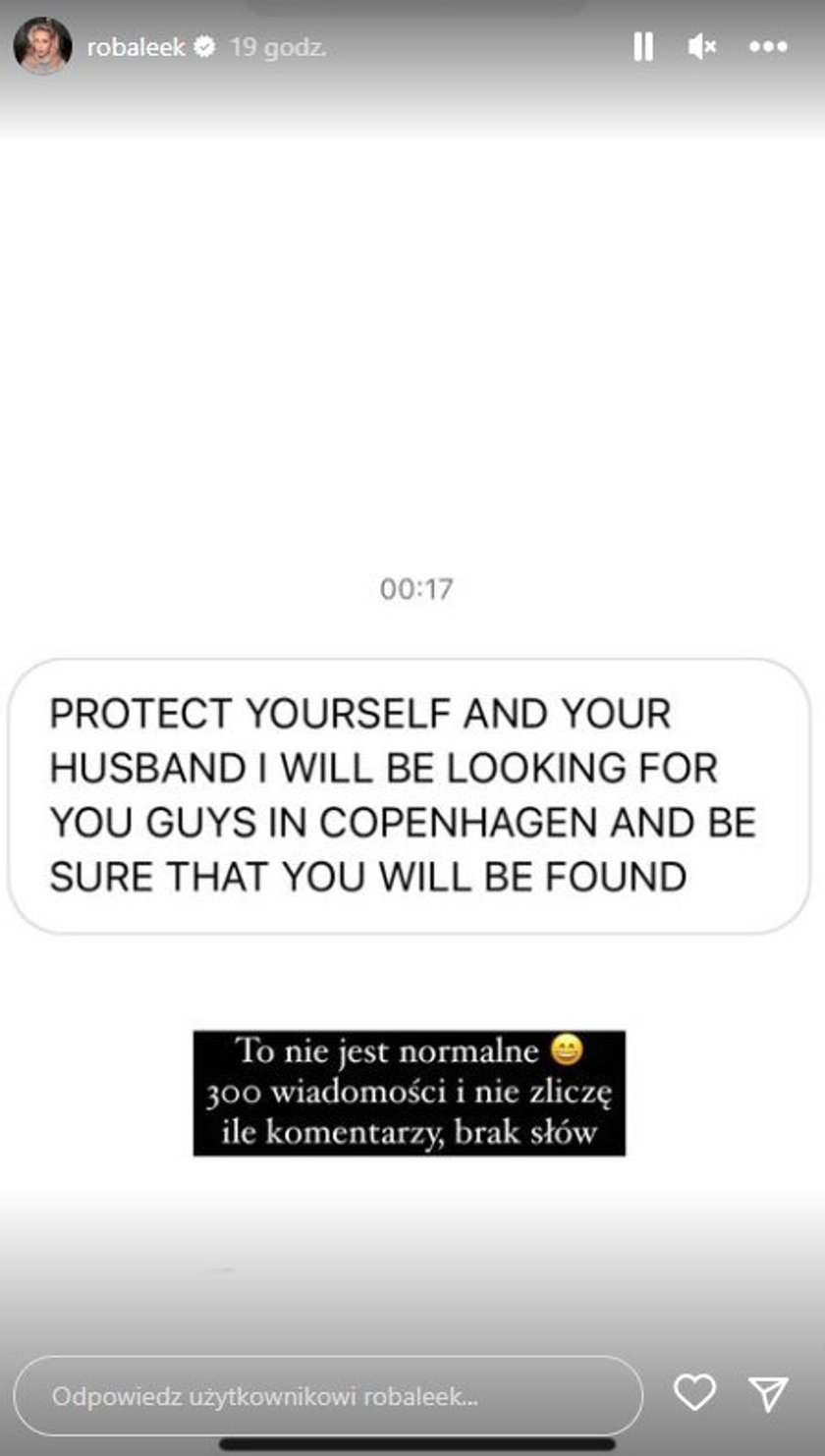Tap the reply field to robaleek
Image resolution: width=825 pixels, height=1456 pixels.
(329, 1395)
